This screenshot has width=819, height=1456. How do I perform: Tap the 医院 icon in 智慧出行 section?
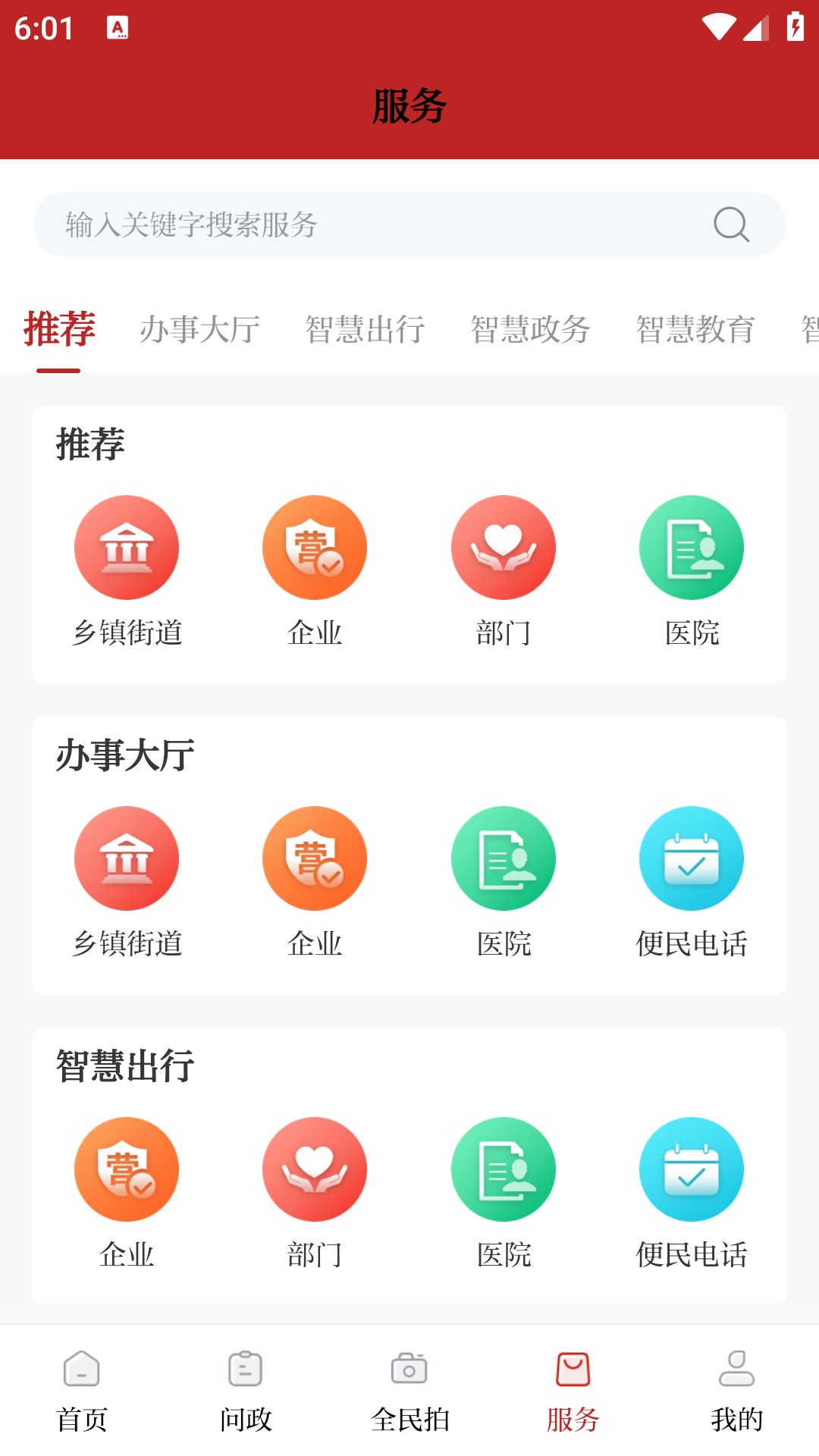503,1169
